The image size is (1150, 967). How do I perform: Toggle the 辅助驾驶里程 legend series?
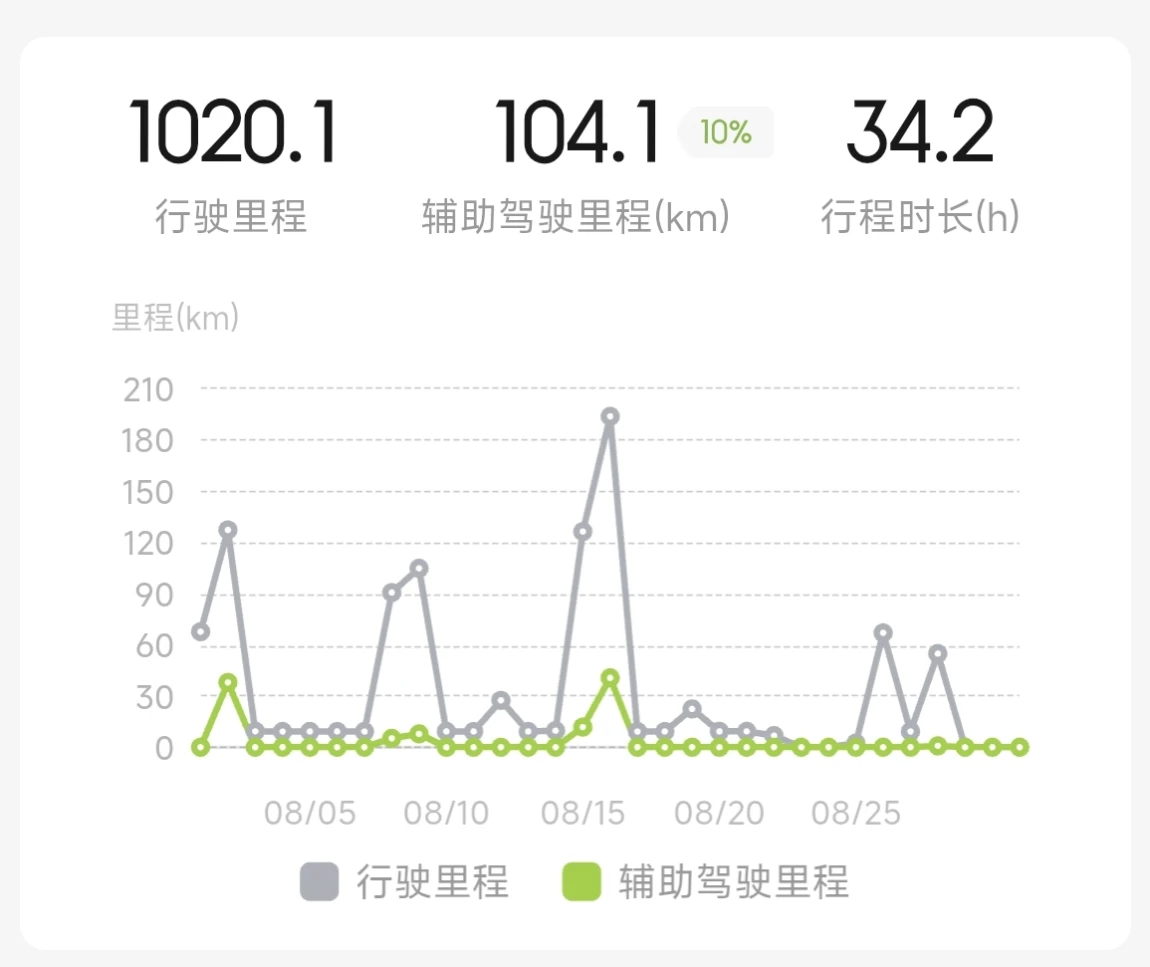[x=706, y=881]
